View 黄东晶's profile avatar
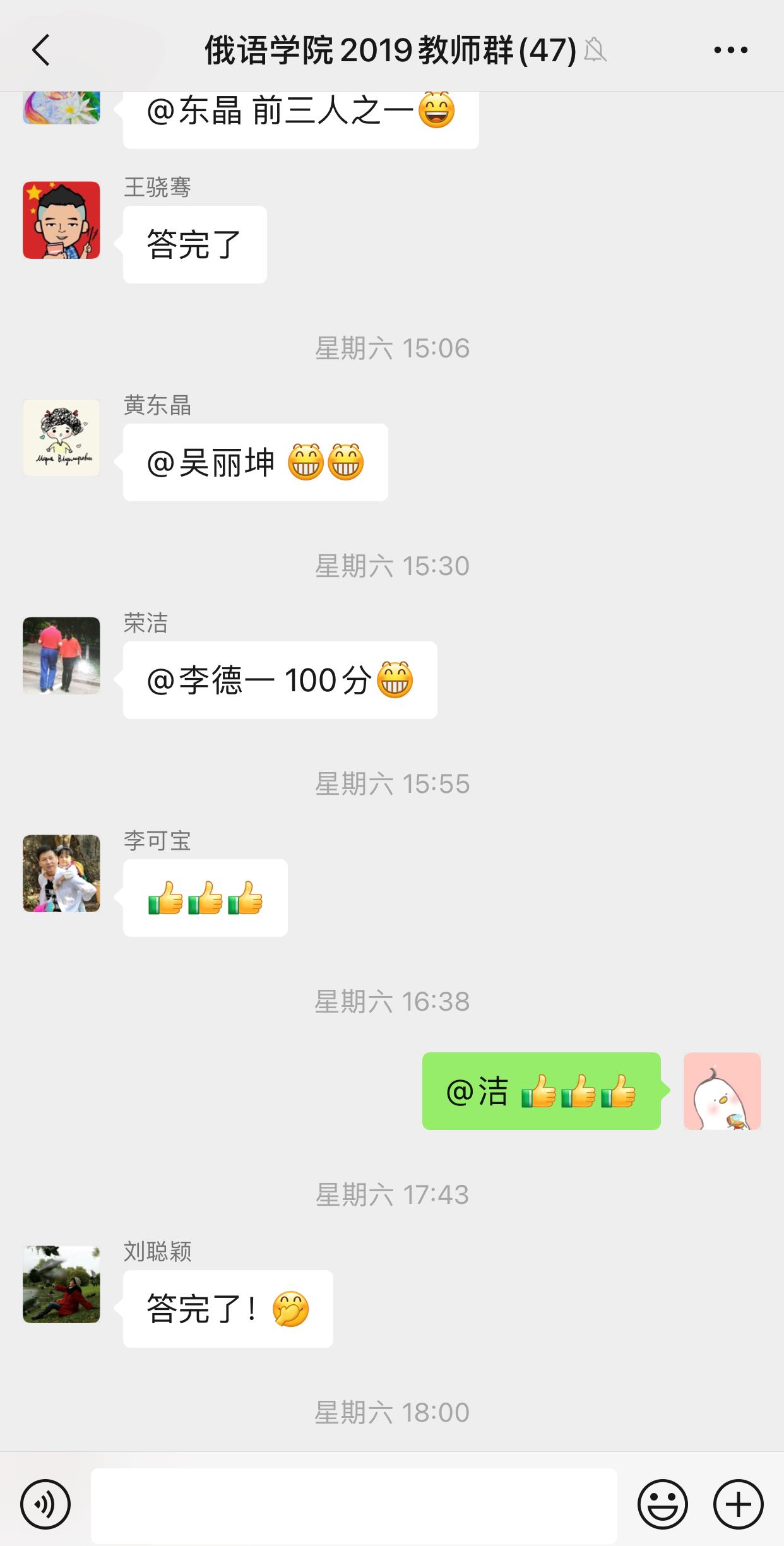The width and height of the screenshot is (784, 1546). pos(61,437)
